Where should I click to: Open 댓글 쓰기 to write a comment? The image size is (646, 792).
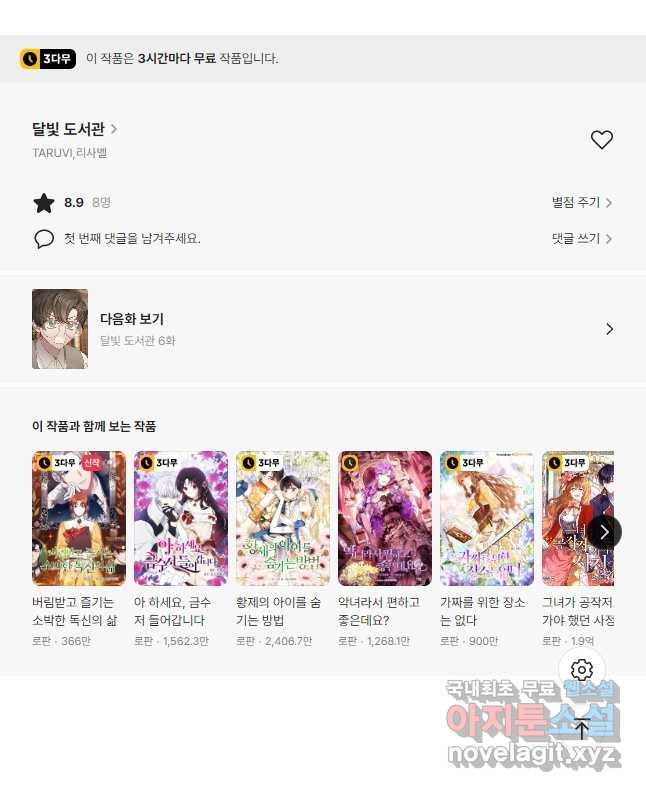pyautogui.click(x=581, y=239)
